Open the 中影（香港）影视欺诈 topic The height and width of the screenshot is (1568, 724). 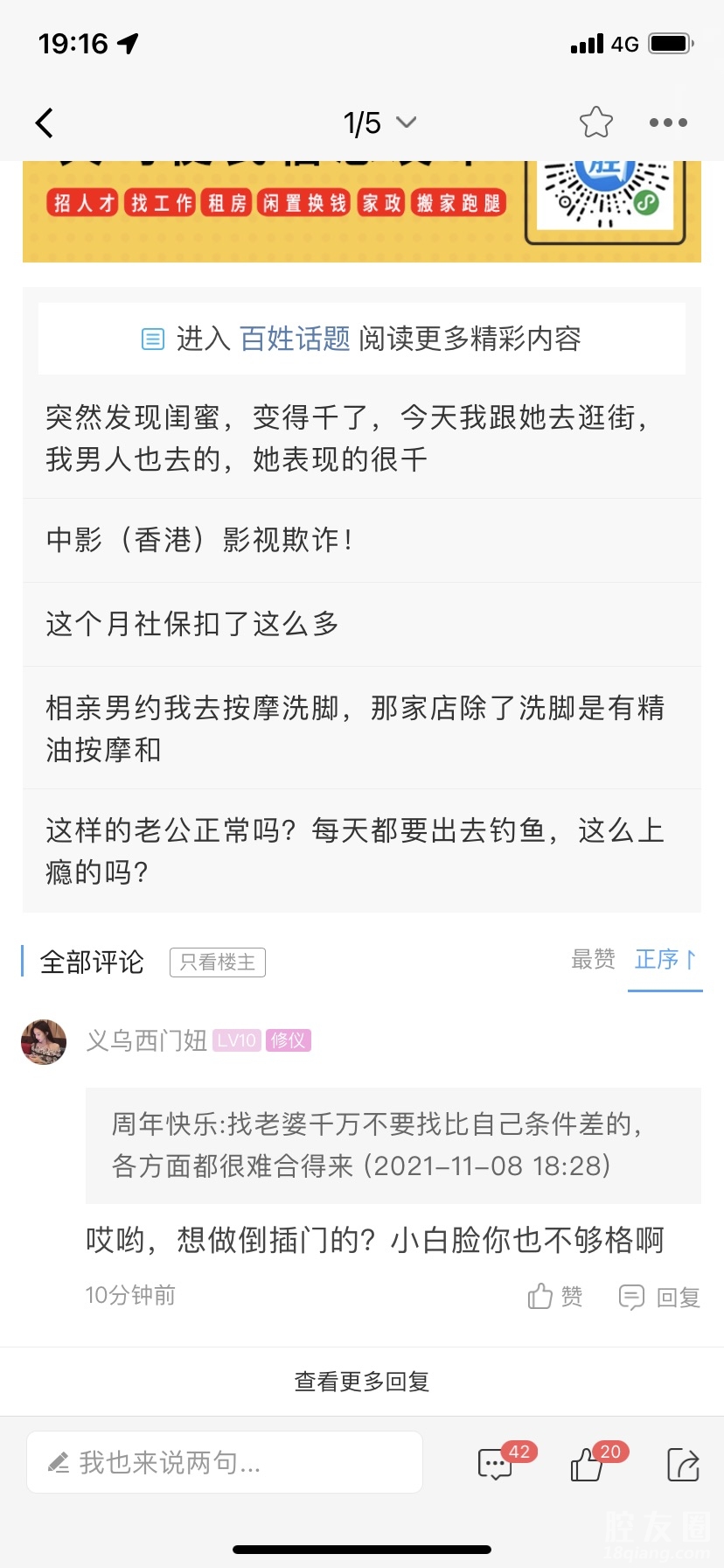(200, 540)
